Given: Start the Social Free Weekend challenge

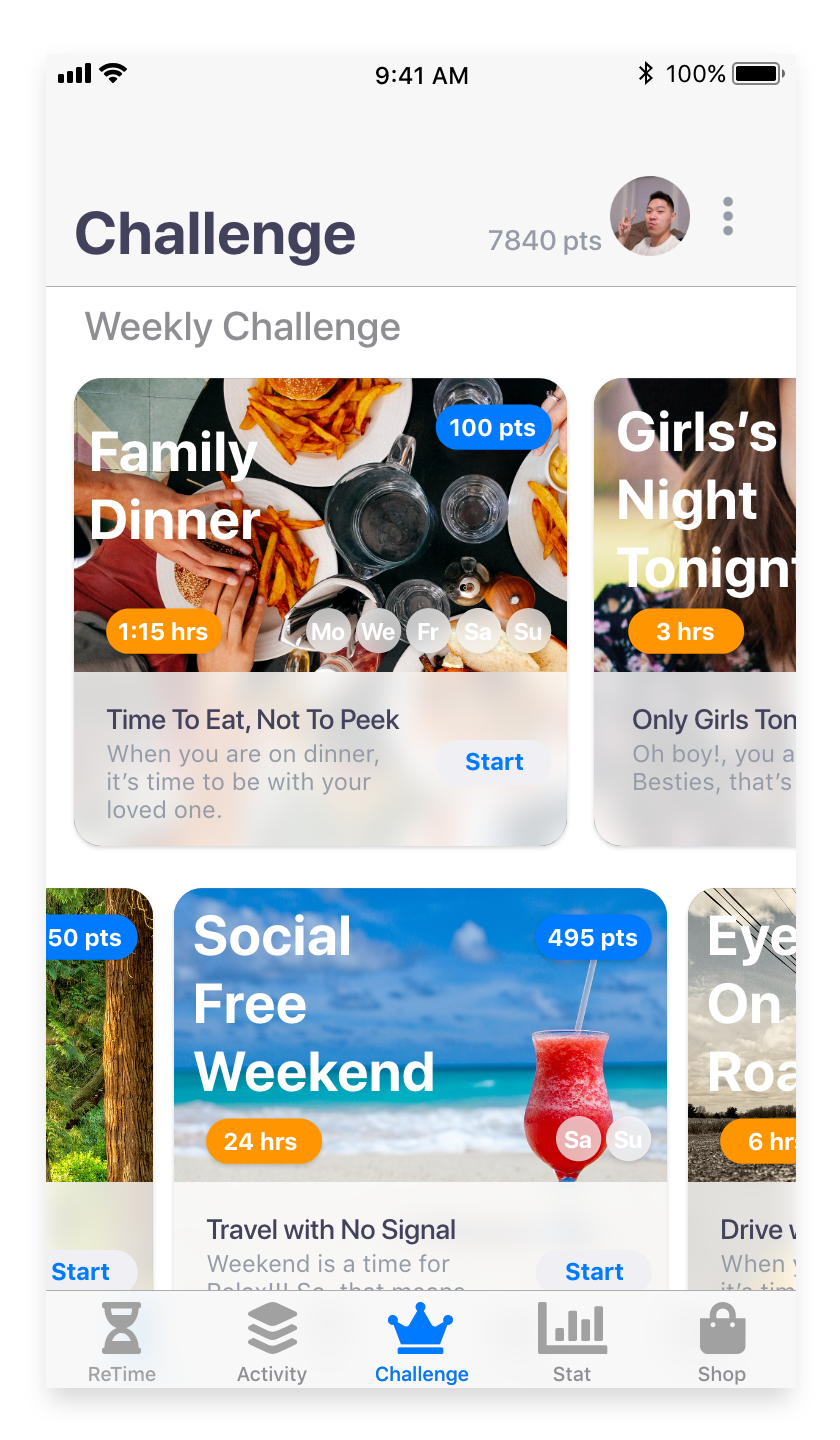Looking at the screenshot, I should (x=594, y=1272).
